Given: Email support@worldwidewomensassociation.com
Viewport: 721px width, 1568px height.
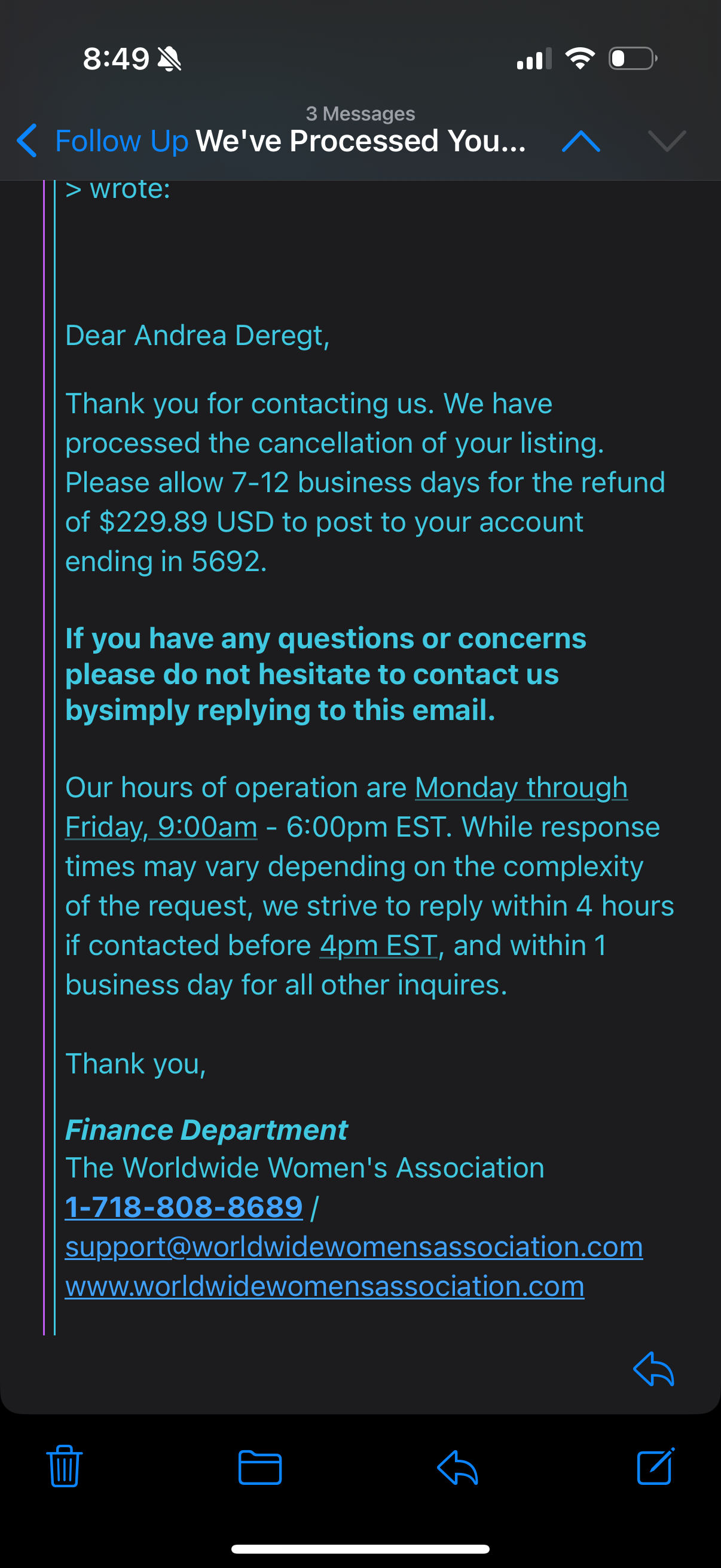Looking at the screenshot, I should pos(353,1247).
